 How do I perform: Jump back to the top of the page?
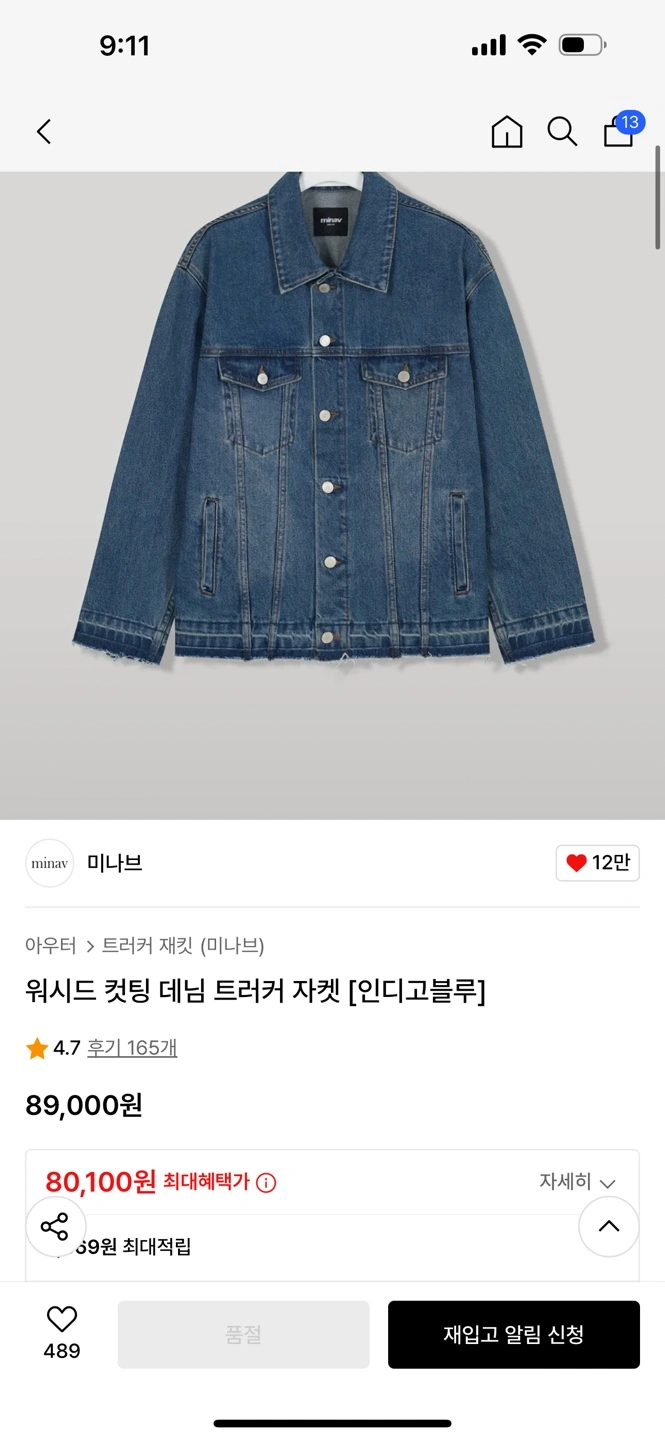click(x=609, y=1226)
